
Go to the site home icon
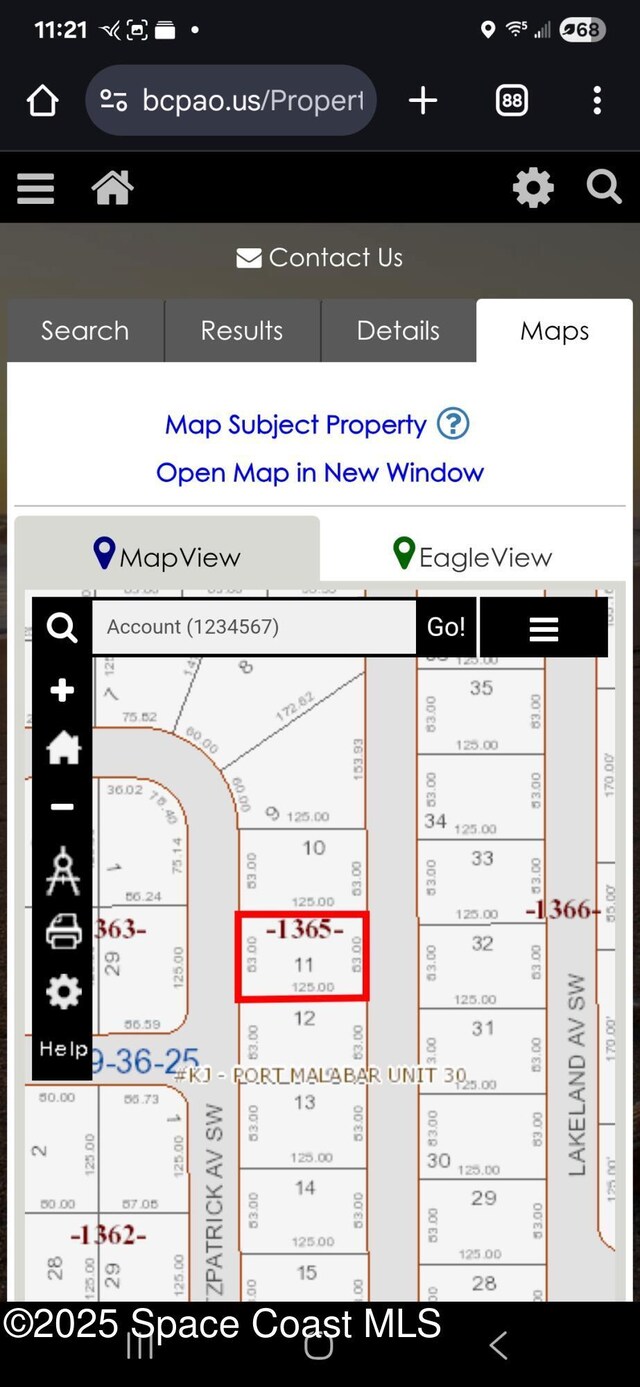112,188
